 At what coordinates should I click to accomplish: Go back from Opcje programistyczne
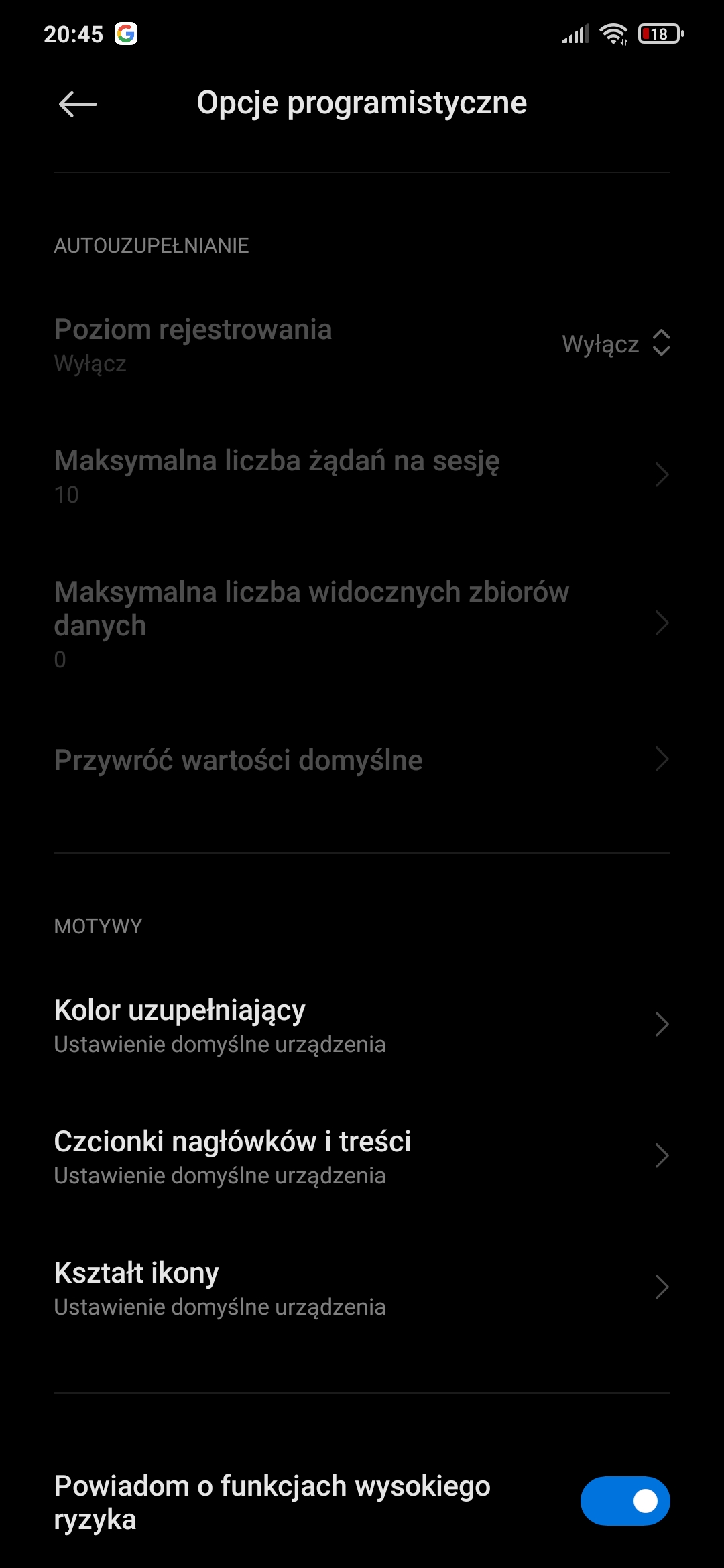click(78, 104)
